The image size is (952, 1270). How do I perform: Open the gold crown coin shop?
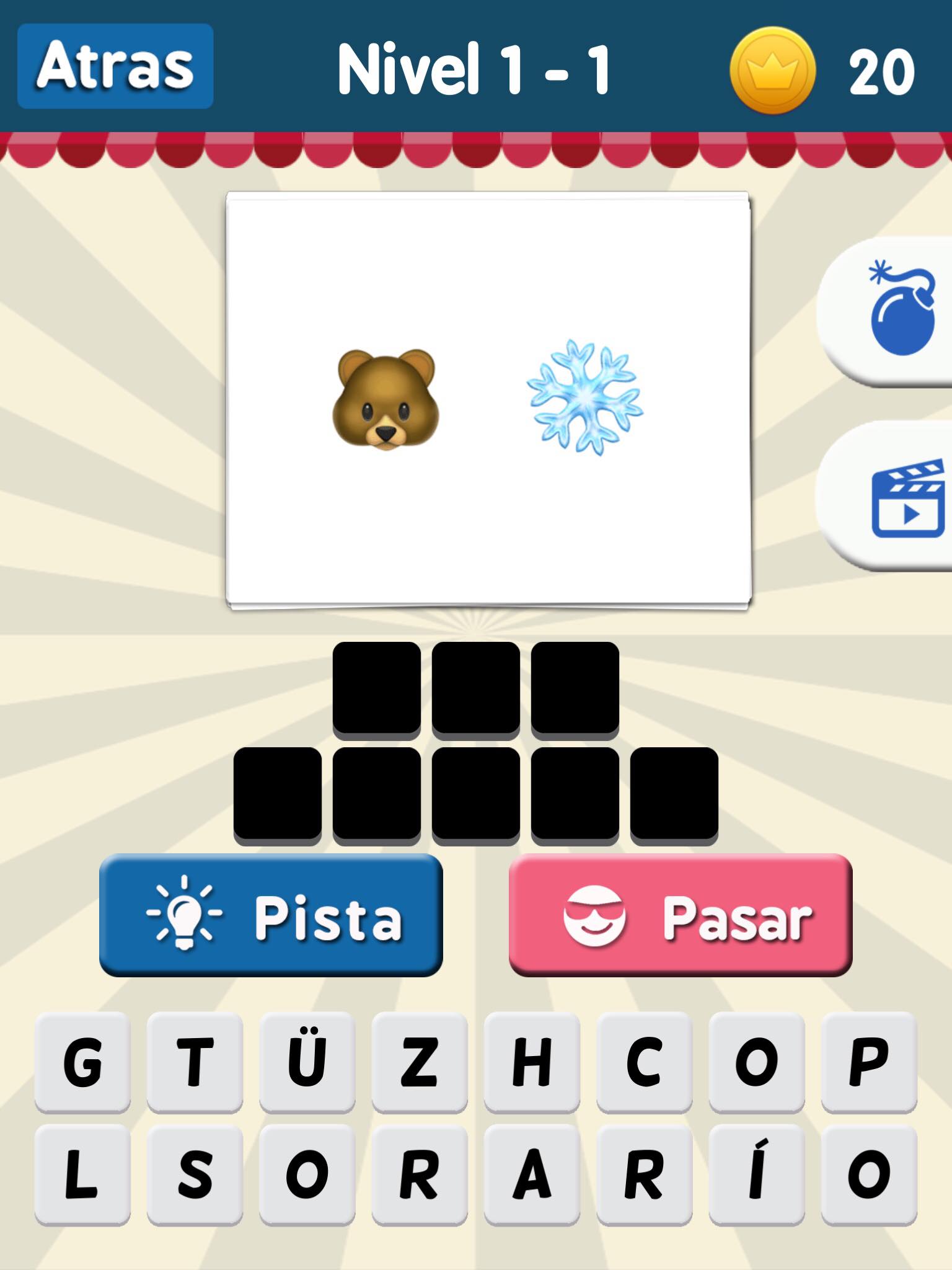(773, 71)
